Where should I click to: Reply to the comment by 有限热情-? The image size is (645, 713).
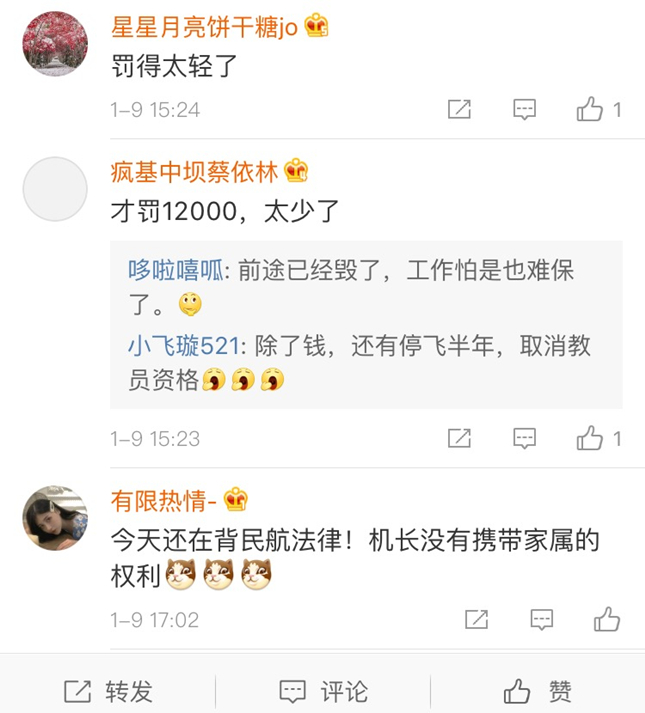(541, 620)
